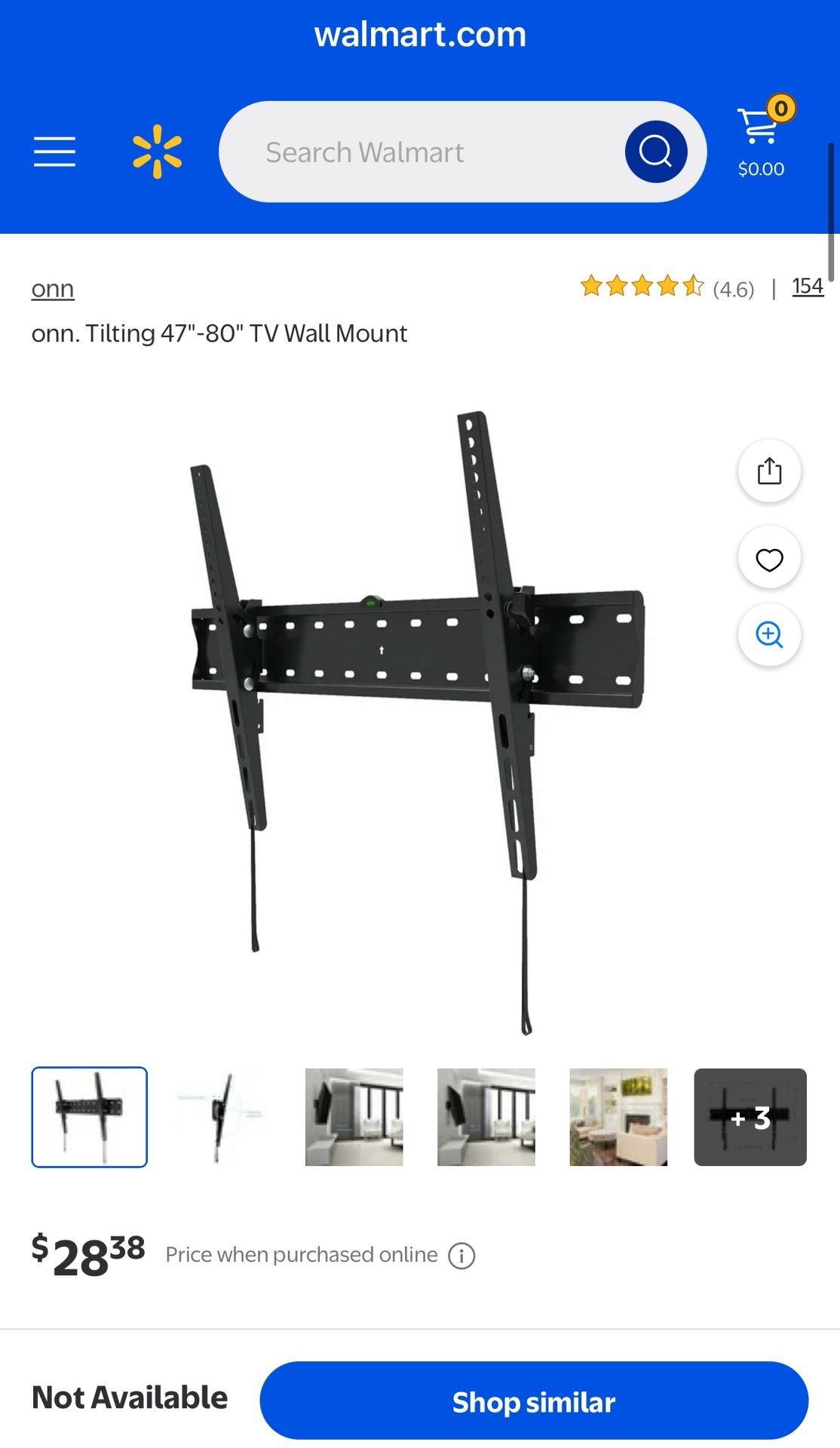Click the walmart.com header text
Viewport: 840px width, 1448px height.
coord(420,35)
